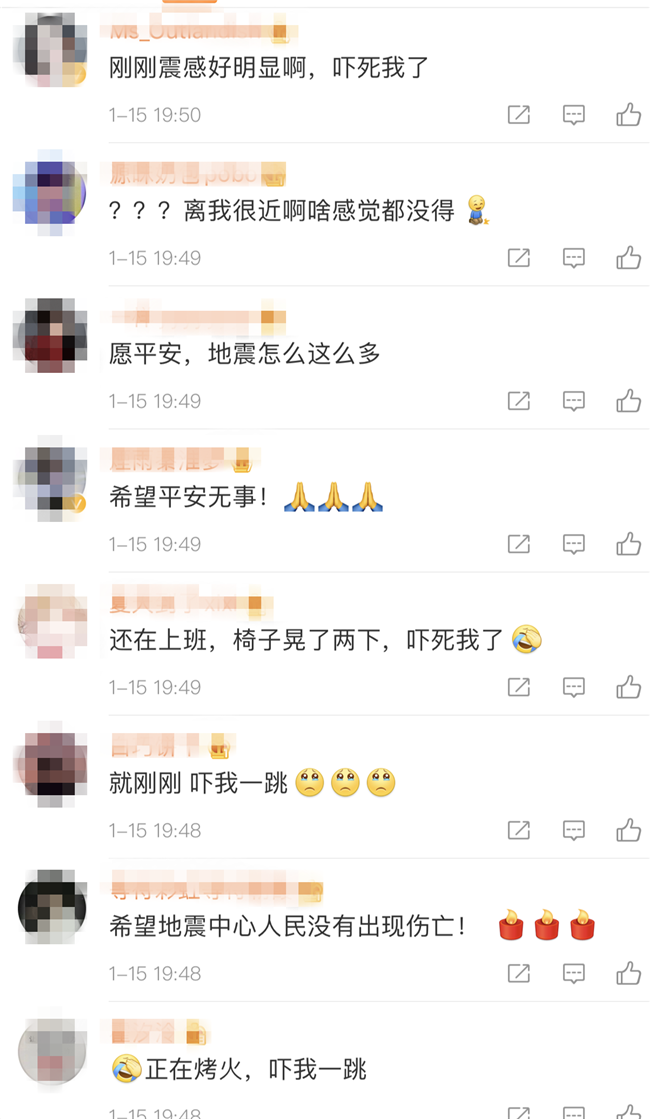
Task: Open the comment "正在烤火，吓我一跳"
Action: pos(255,1070)
